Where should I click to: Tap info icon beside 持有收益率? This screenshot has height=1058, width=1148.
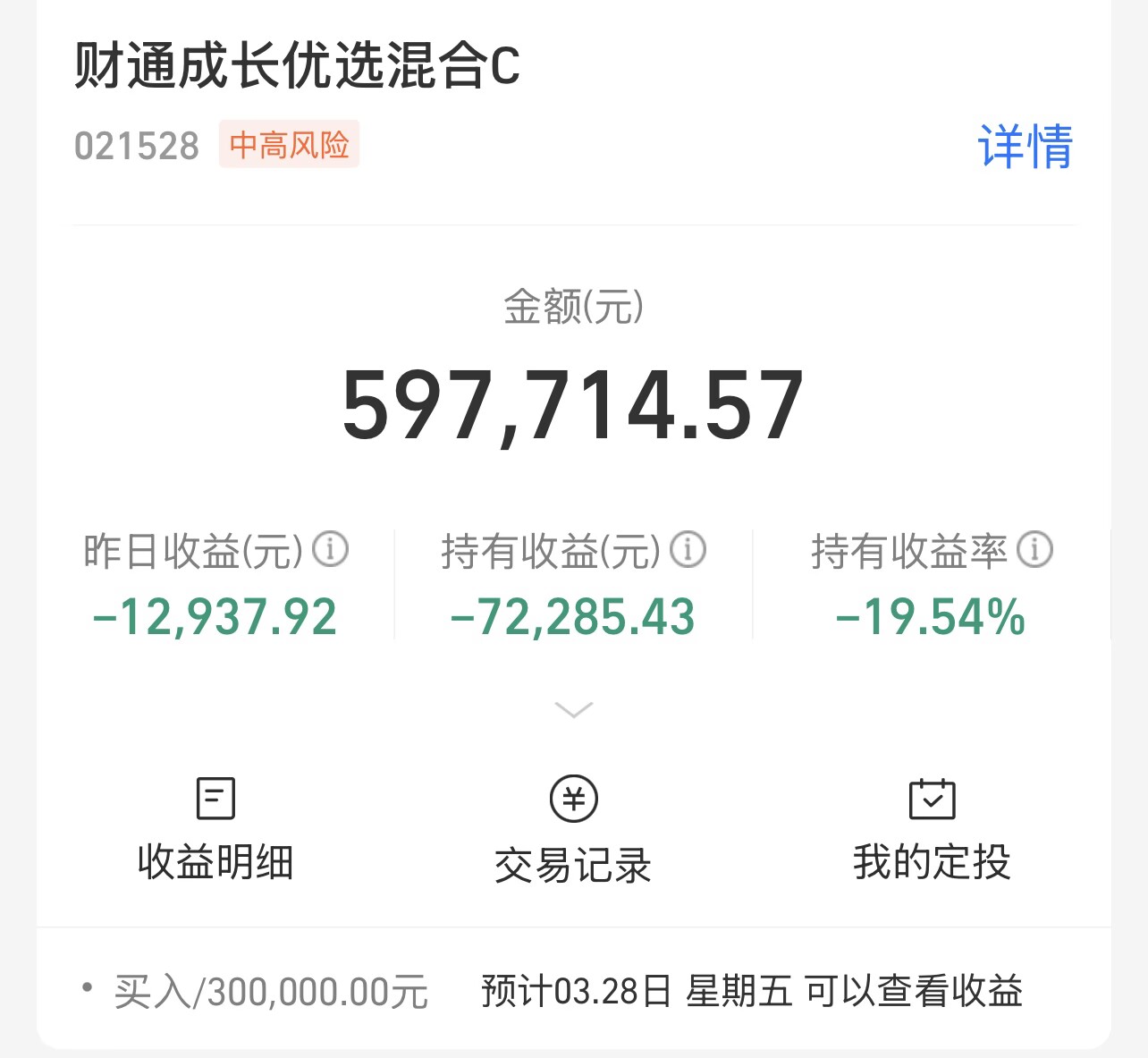coord(1034,549)
